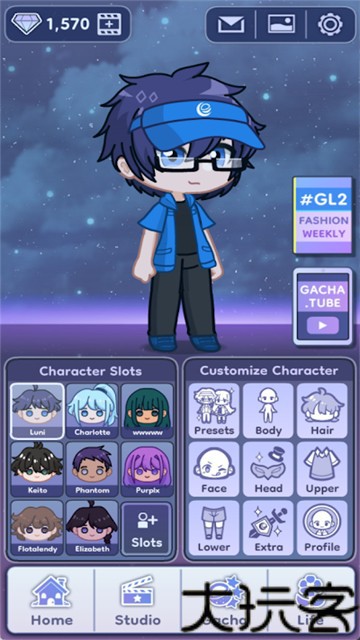Choose the Purpix character slot

coord(147,469)
